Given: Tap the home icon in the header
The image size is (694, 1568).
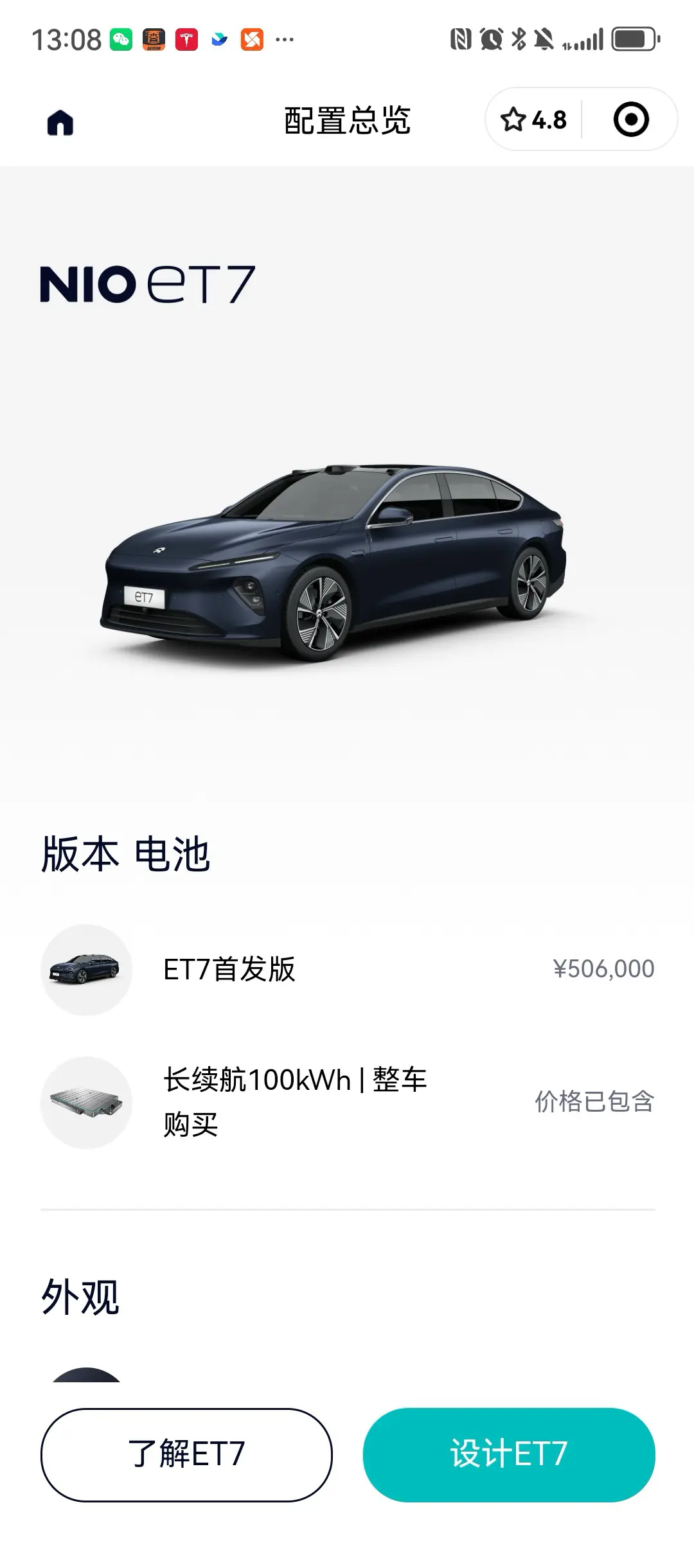Looking at the screenshot, I should click(x=60, y=121).
